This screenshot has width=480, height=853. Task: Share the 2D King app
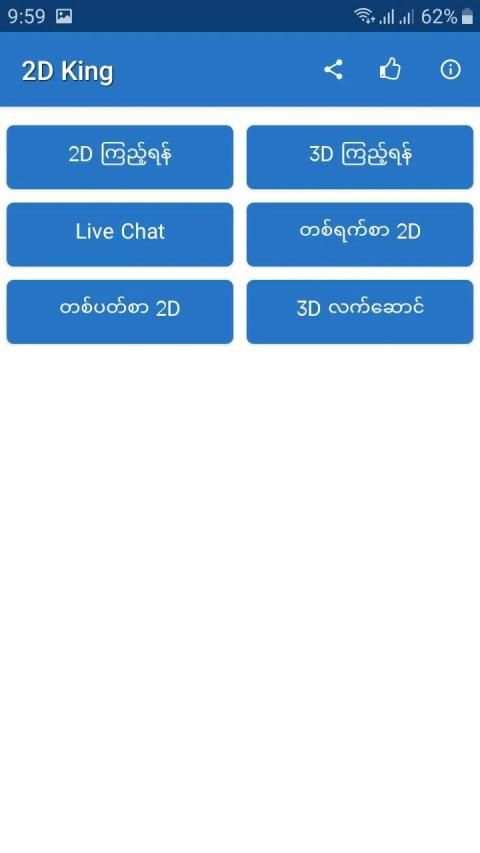(x=333, y=70)
